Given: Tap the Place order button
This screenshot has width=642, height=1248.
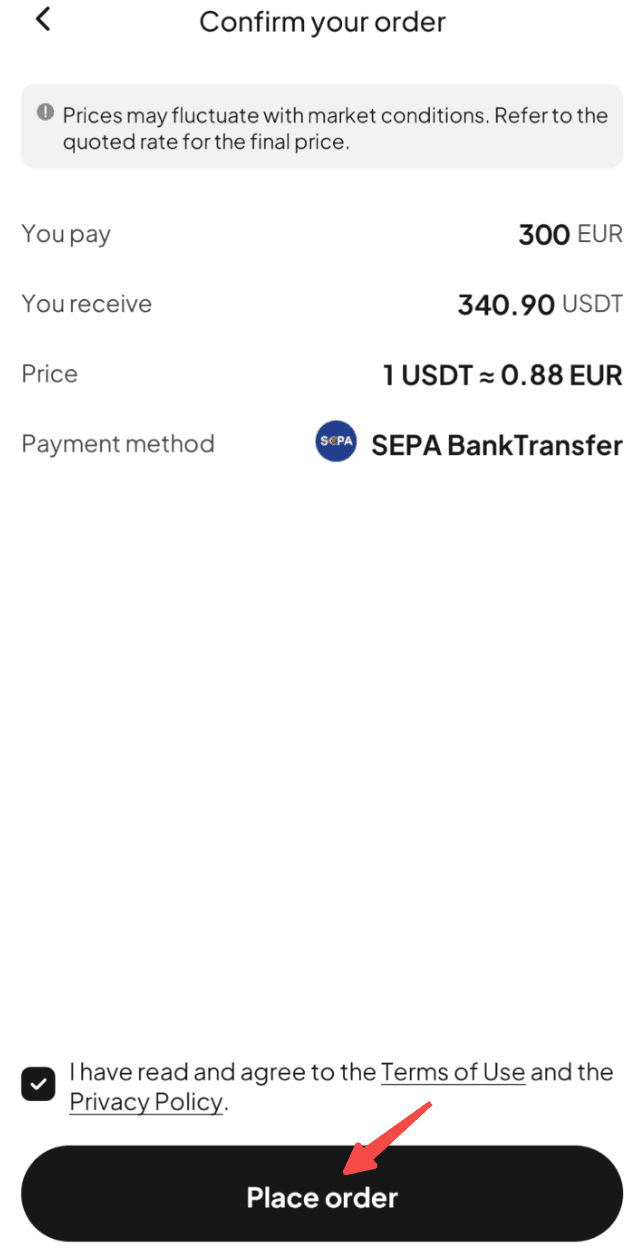Looking at the screenshot, I should (x=321, y=1196).
